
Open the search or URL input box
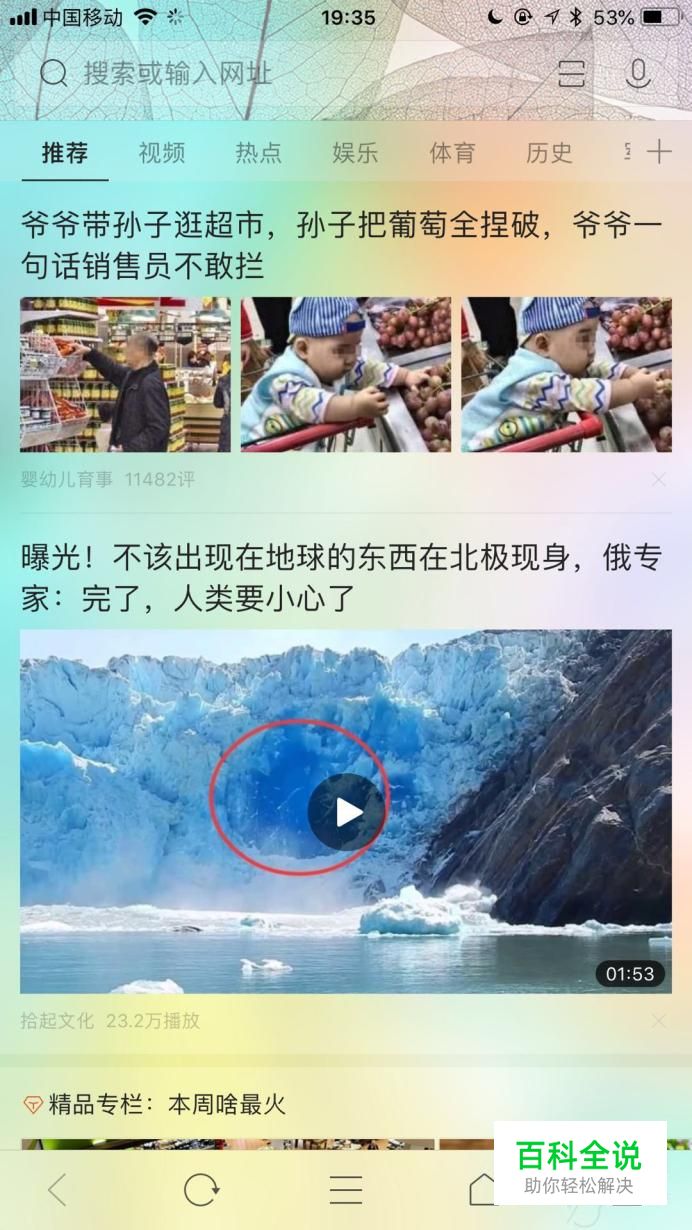[250, 74]
